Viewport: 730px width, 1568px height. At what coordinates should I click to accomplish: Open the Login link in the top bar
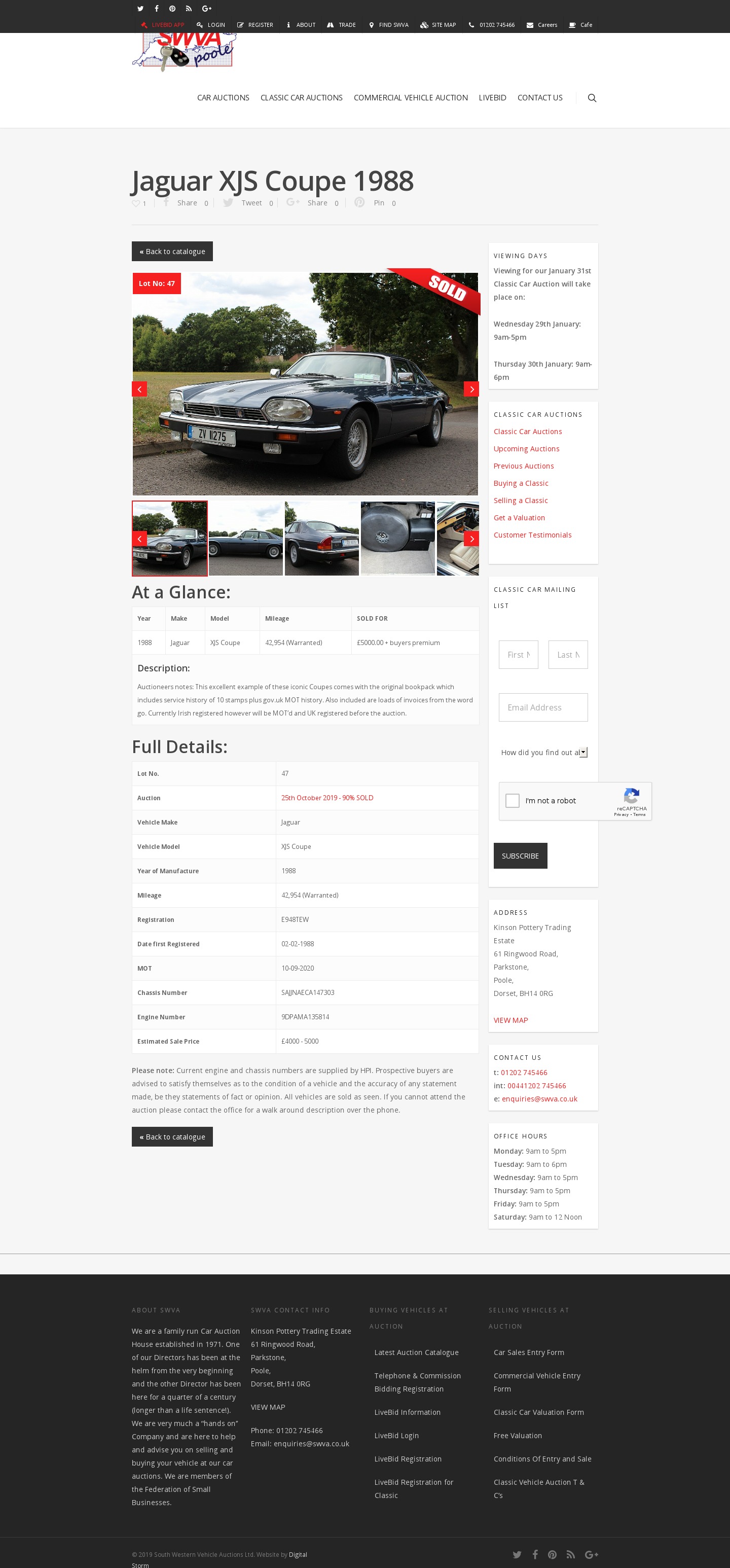(210, 25)
